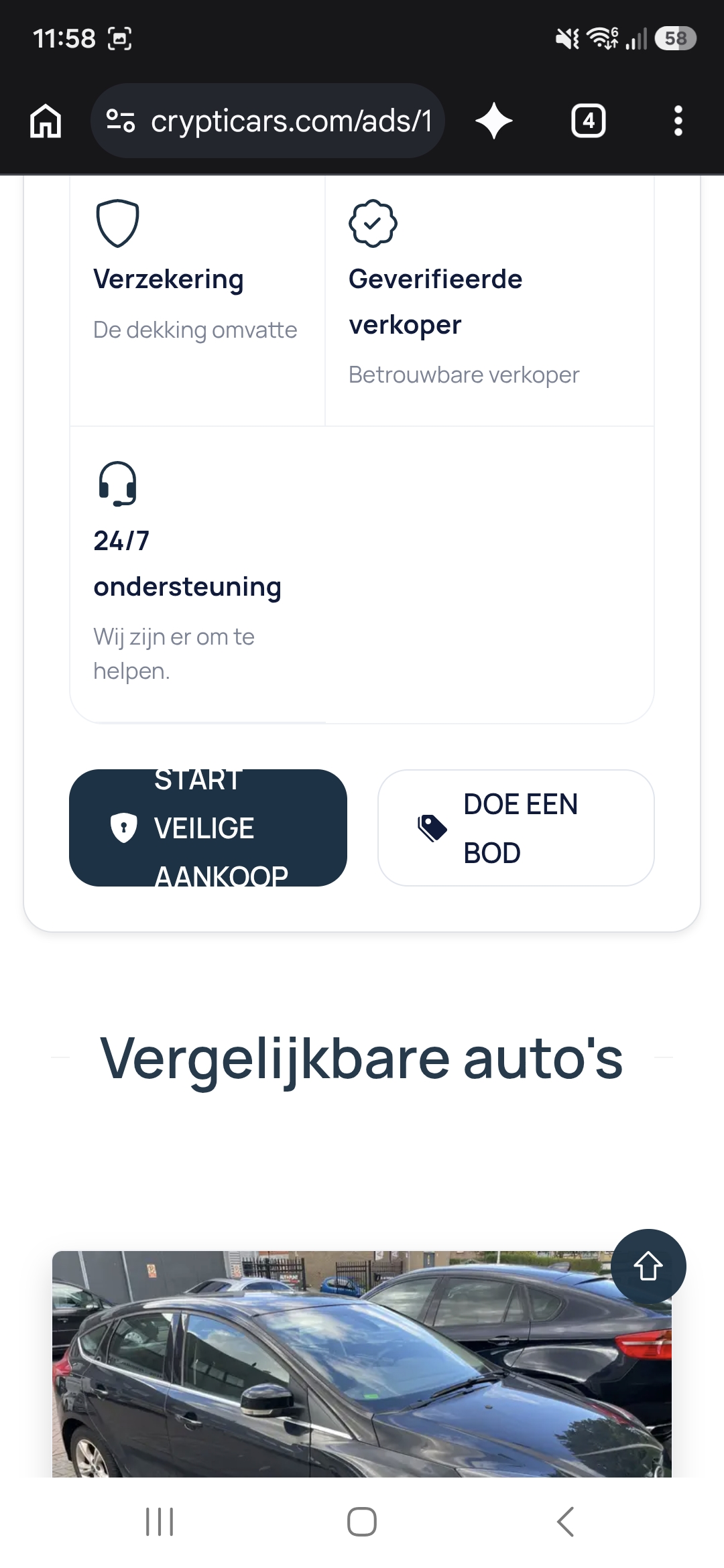The width and height of the screenshot is (724, 1568).
Task: Jump back to top with arrow button
Action: point(648,1266)
